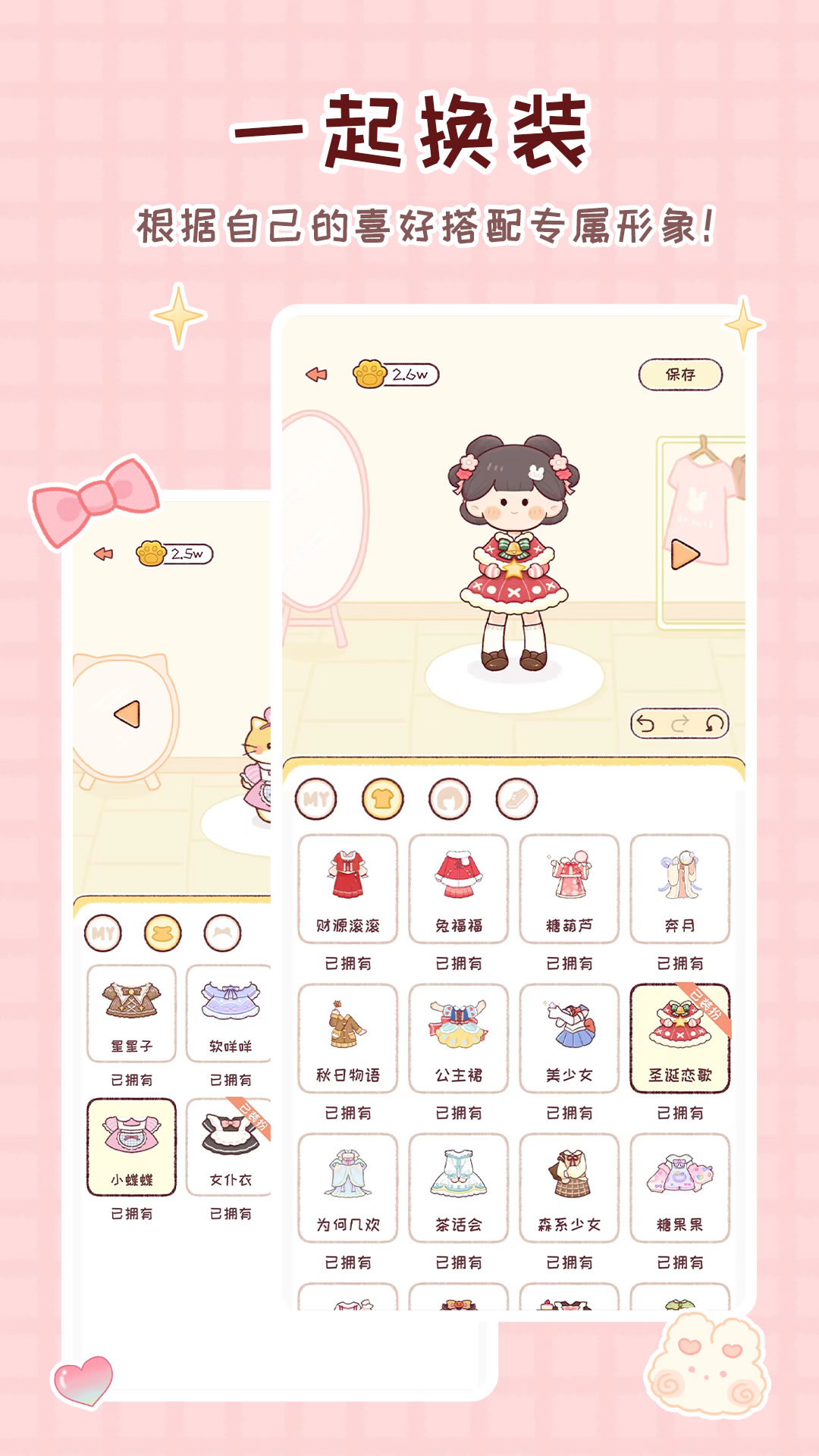The height and width of the screenshot is (1456, 819).
Task: Reset all dress-up changes with the loop icon
Action: (x=715, y=723)
